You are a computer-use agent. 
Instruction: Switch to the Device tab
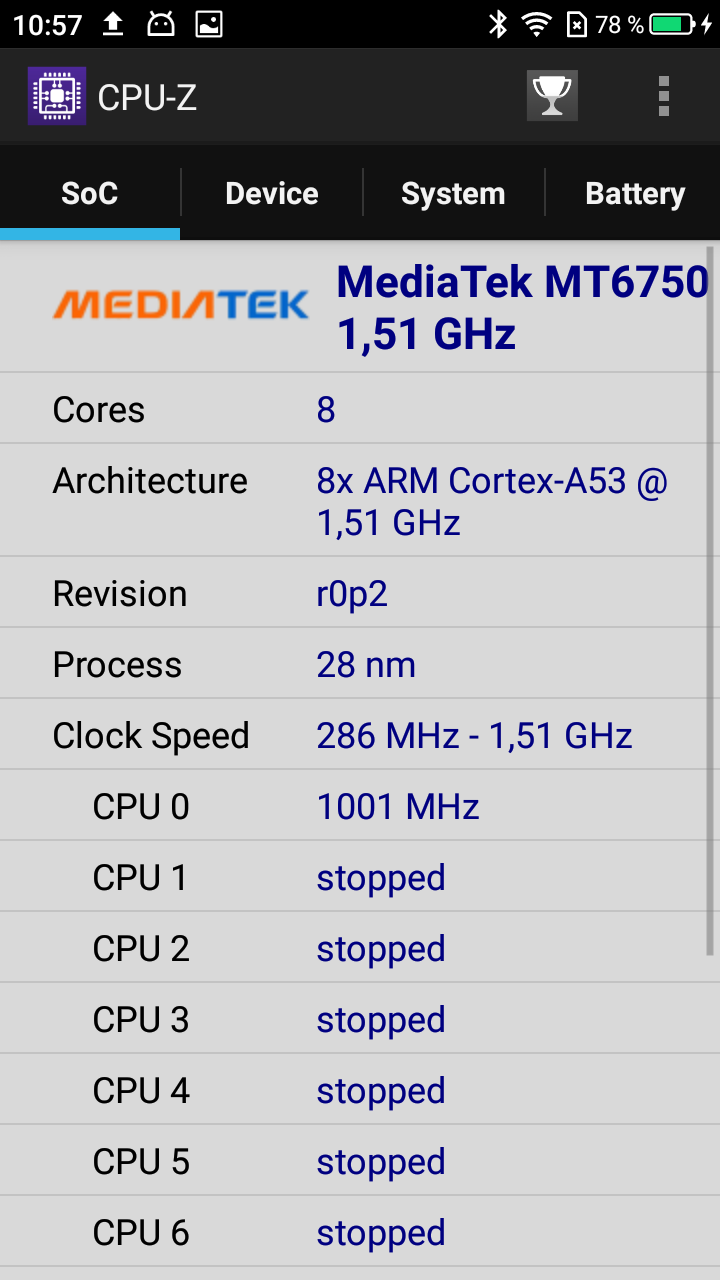click(x=272, y=193)
